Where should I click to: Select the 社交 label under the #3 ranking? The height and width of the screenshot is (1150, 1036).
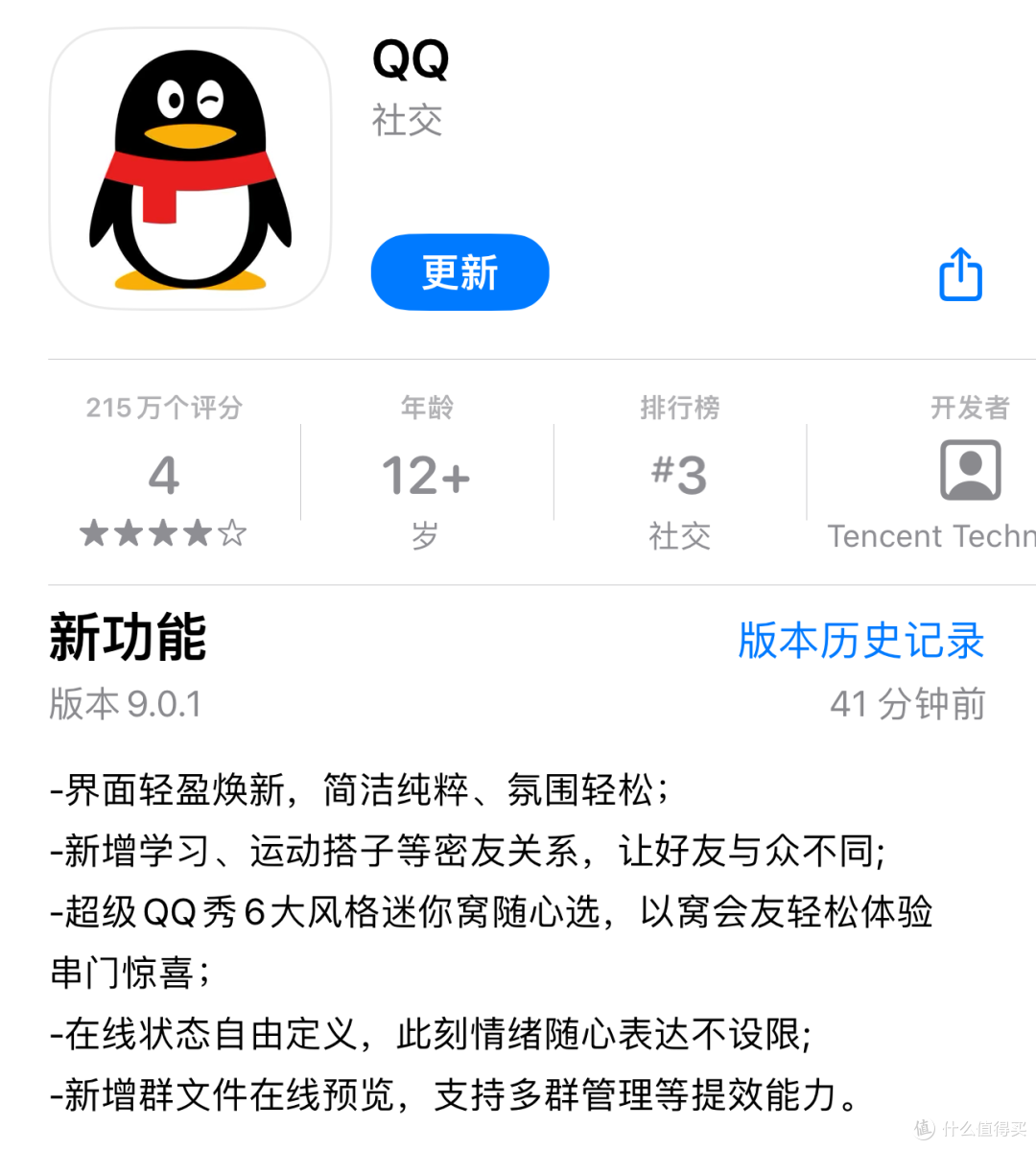tap(679, 537)
